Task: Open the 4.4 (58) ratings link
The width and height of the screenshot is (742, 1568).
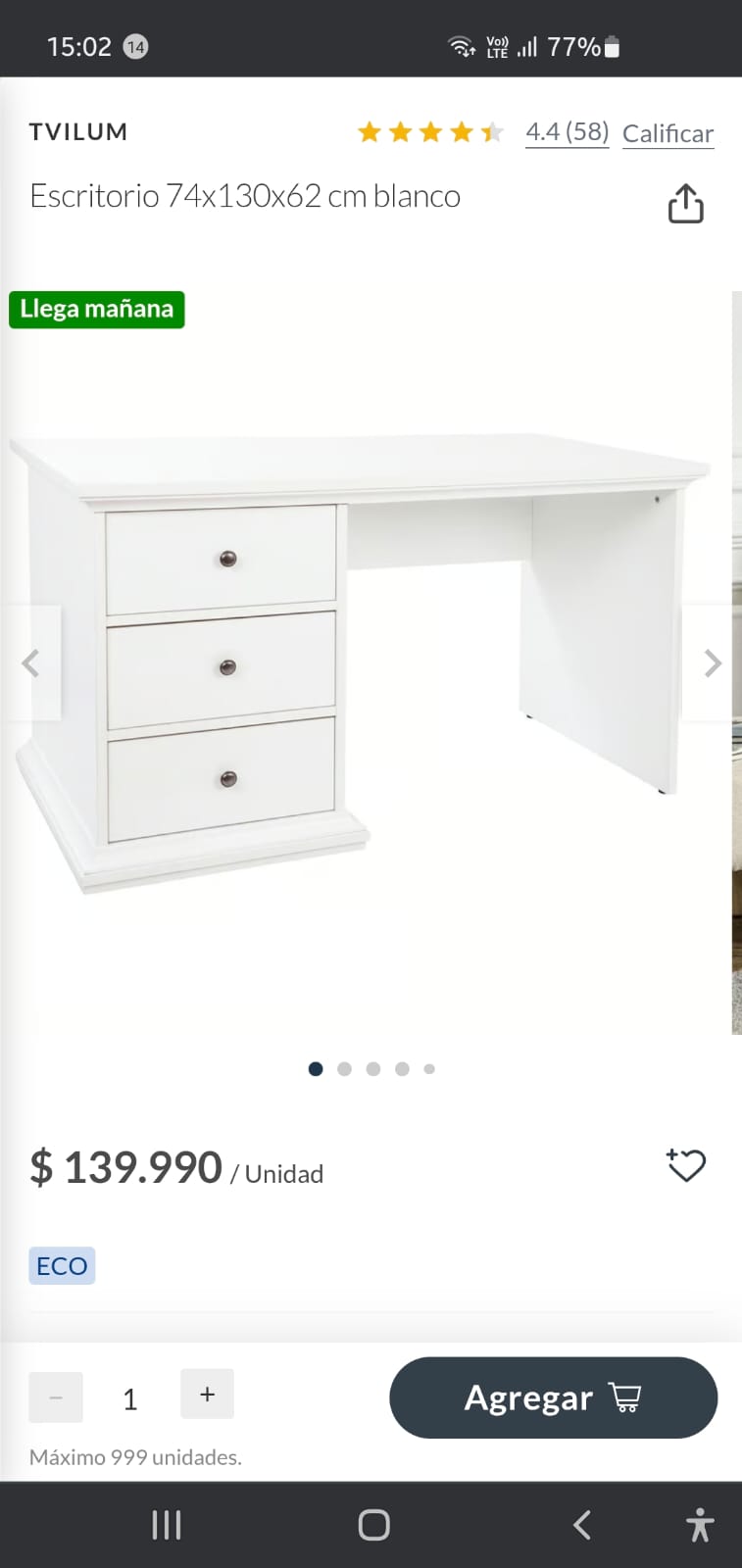Action: tap(567, 132)
